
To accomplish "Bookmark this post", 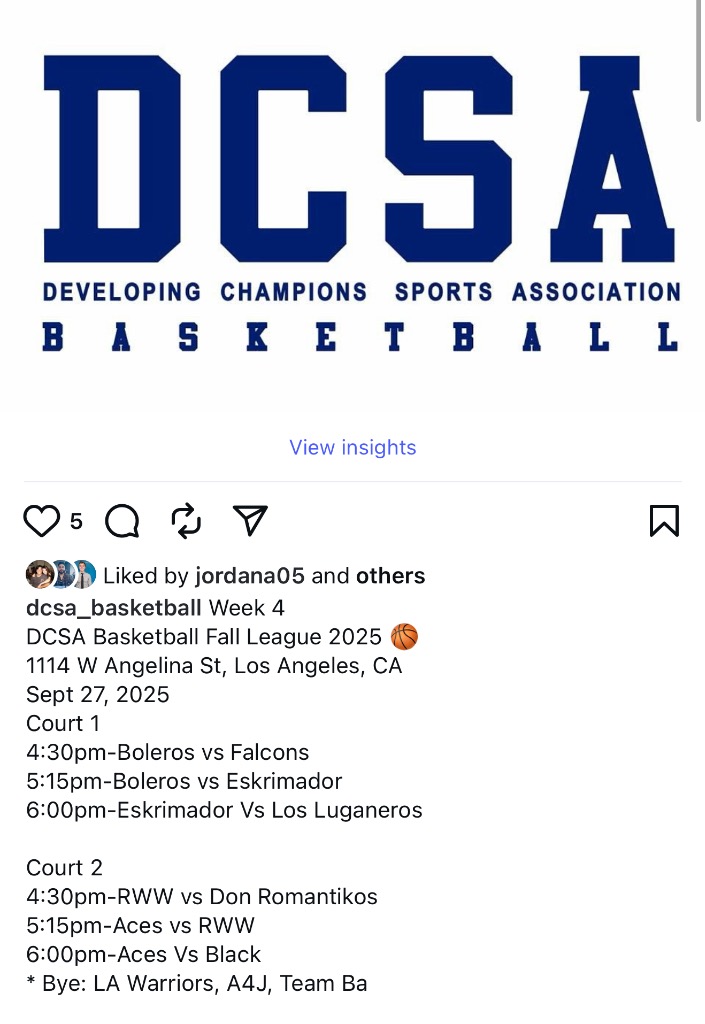I will pyautogui.click(x=664, y=521).
